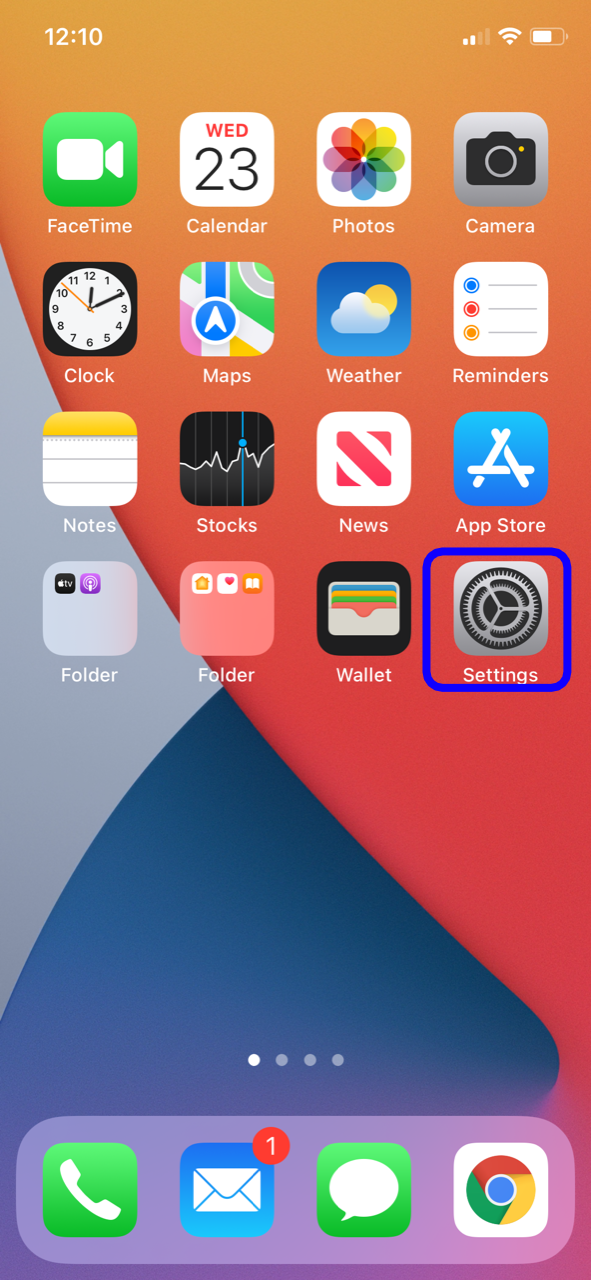
Task: Check the Weather app
Action: click(x=364, y=309)
